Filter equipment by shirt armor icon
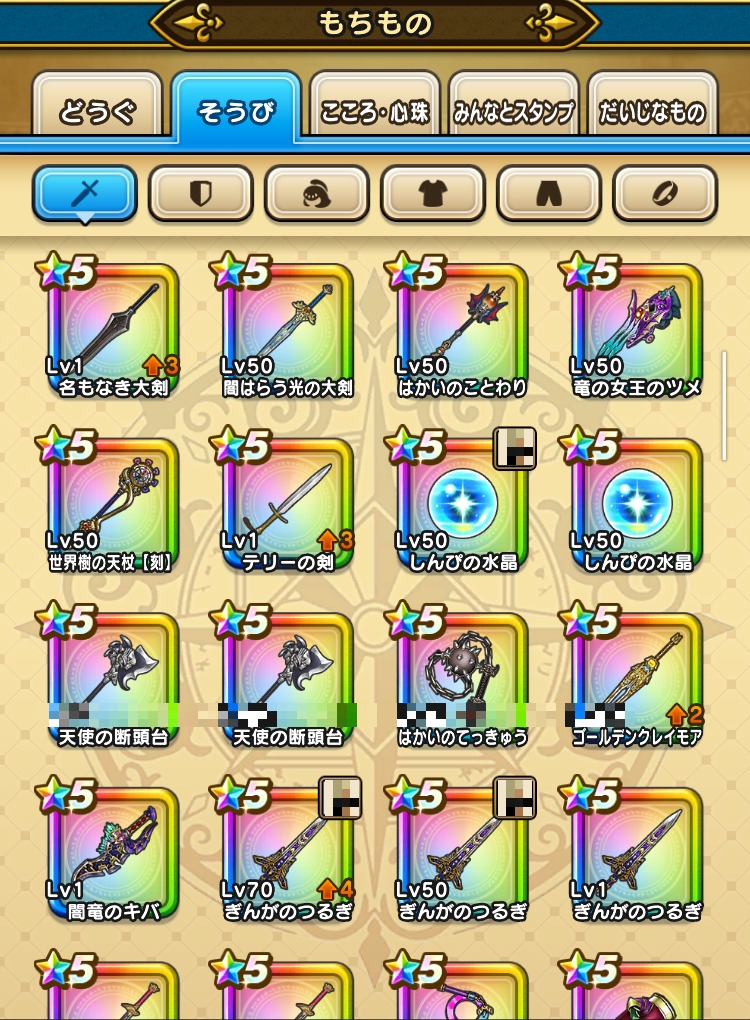 [433, 193]
